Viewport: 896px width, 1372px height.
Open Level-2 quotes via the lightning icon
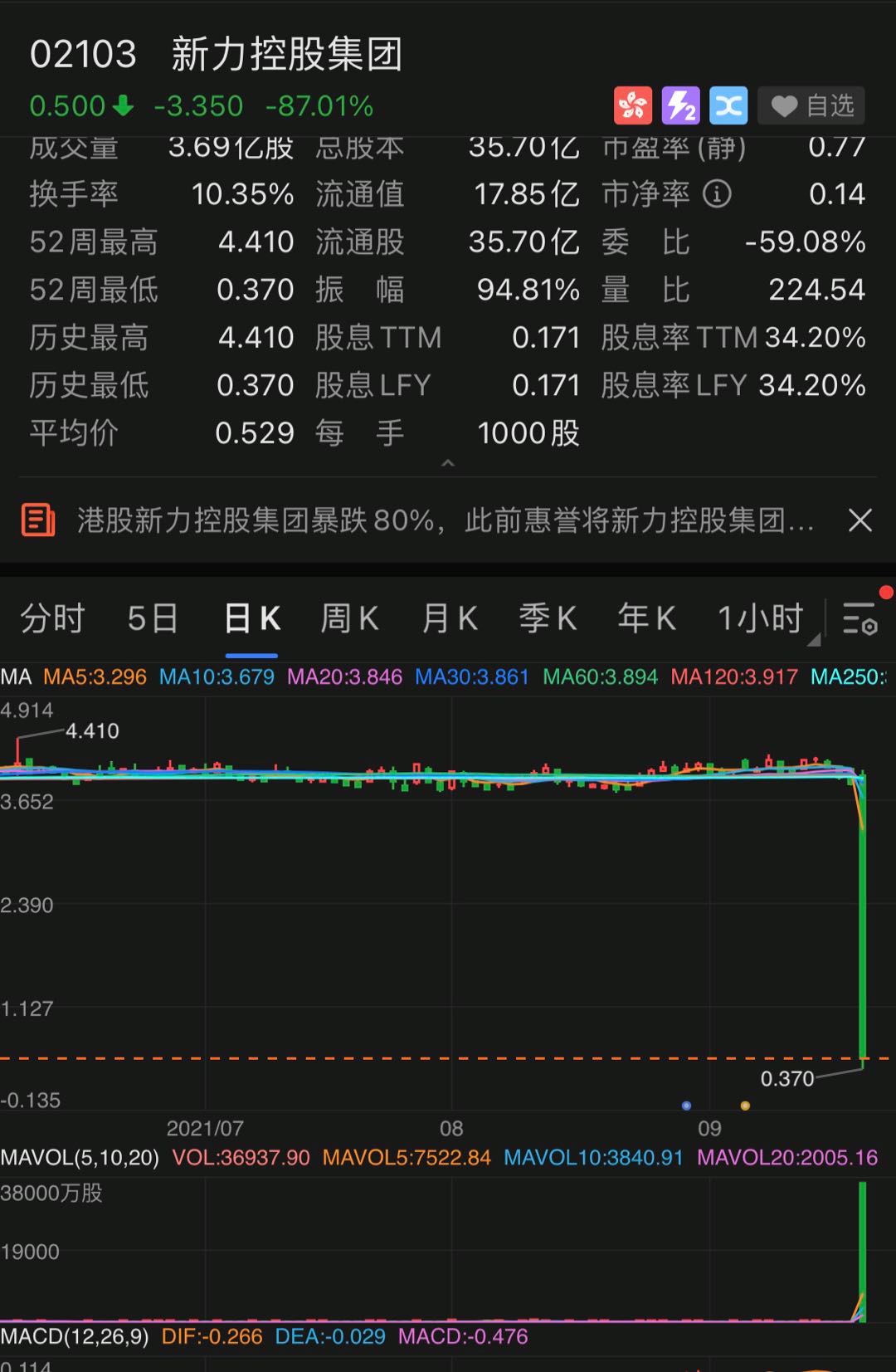680,105
